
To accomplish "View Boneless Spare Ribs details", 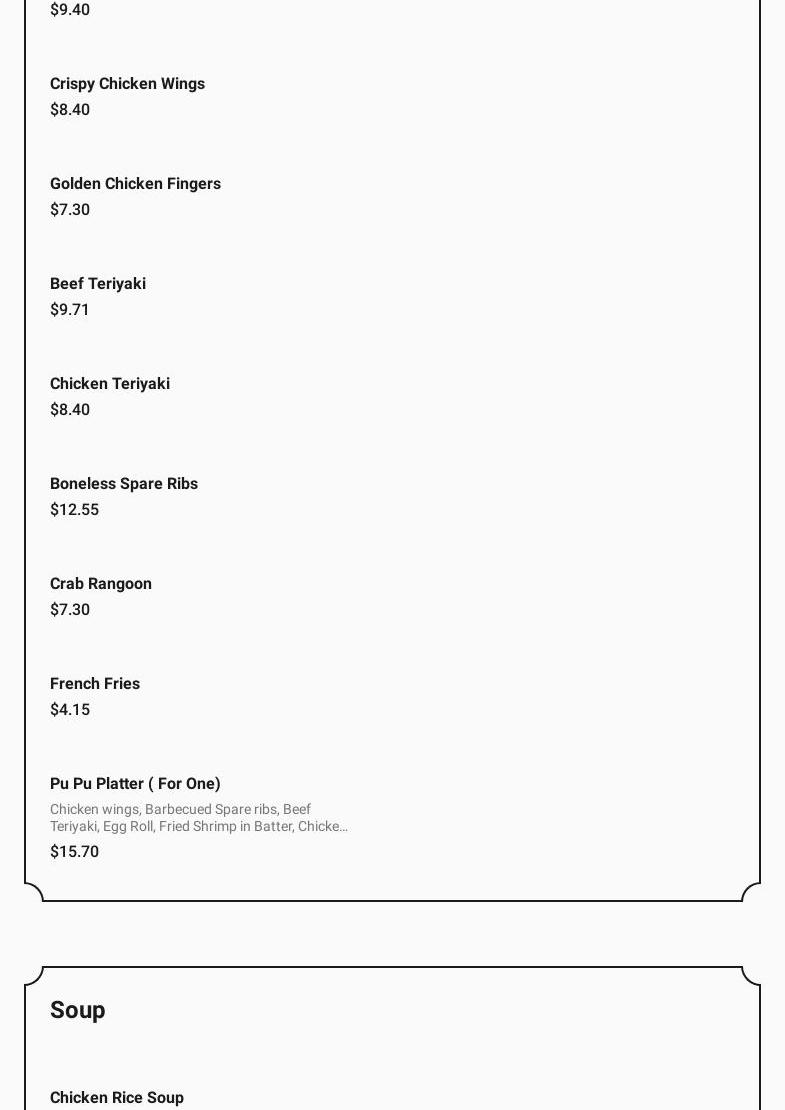I will pos(124,484).
